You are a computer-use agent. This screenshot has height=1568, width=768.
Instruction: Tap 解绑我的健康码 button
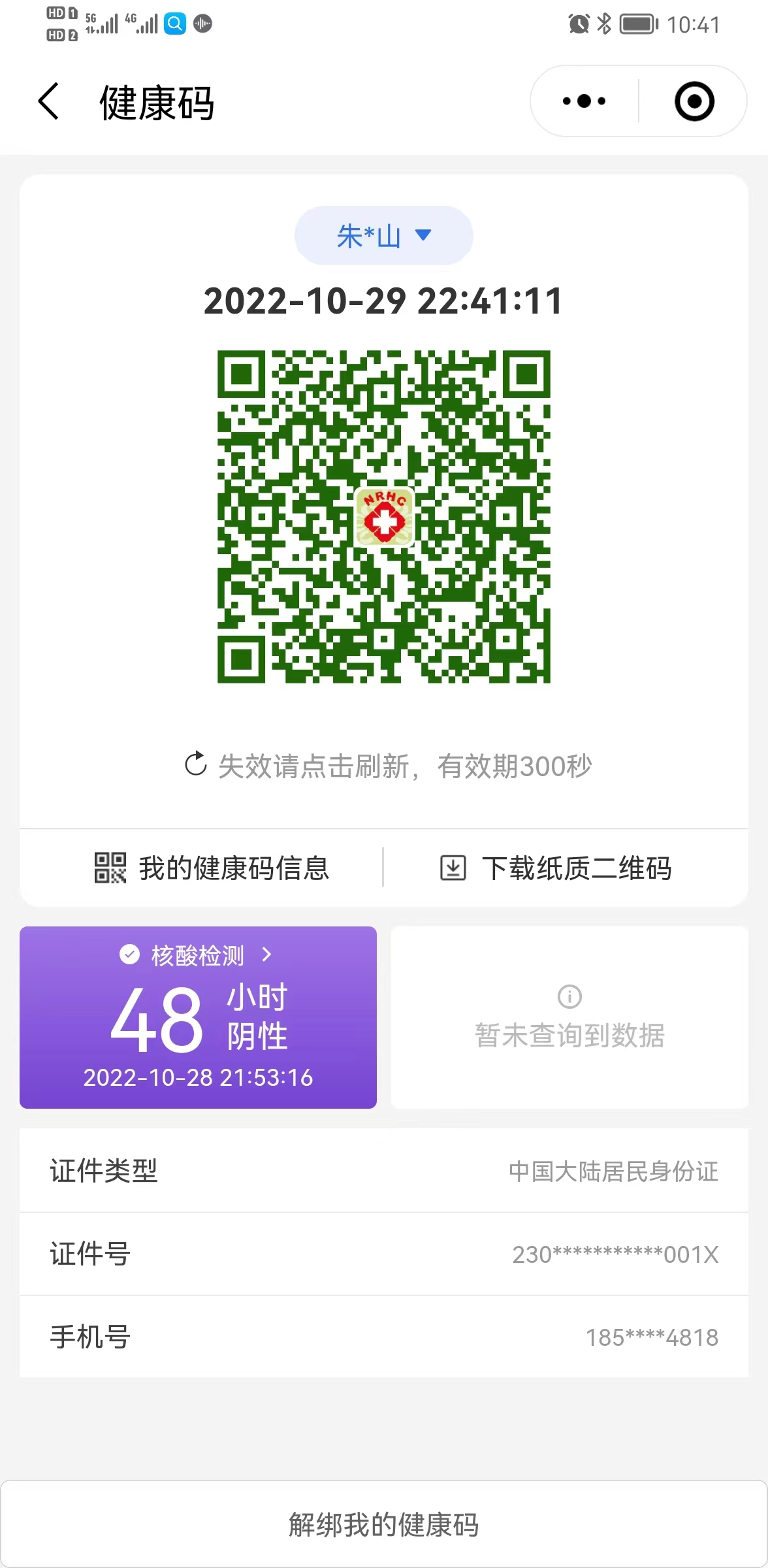coord(384,1524)
